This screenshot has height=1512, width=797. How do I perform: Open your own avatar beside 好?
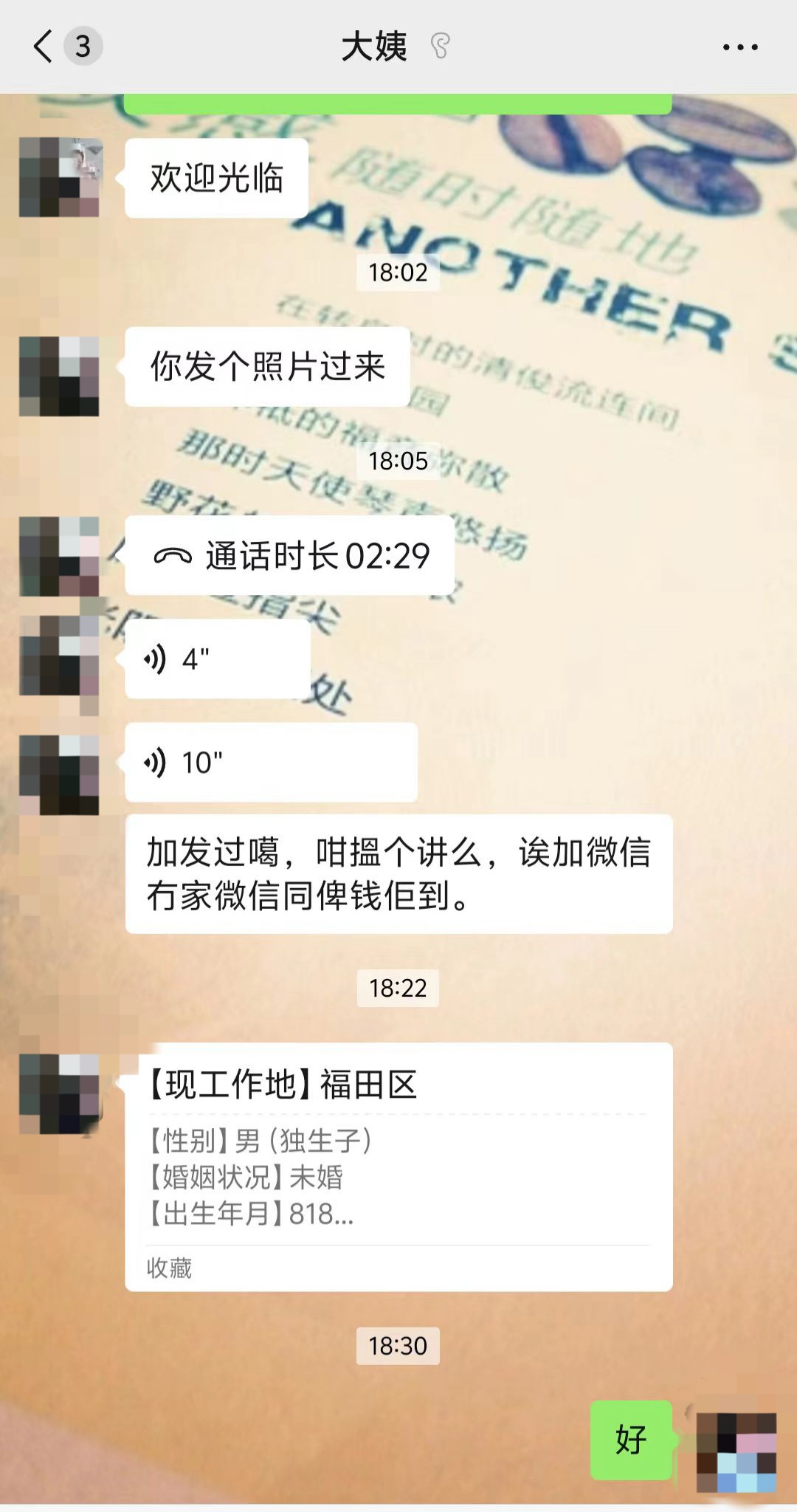tap(736, 1452)
